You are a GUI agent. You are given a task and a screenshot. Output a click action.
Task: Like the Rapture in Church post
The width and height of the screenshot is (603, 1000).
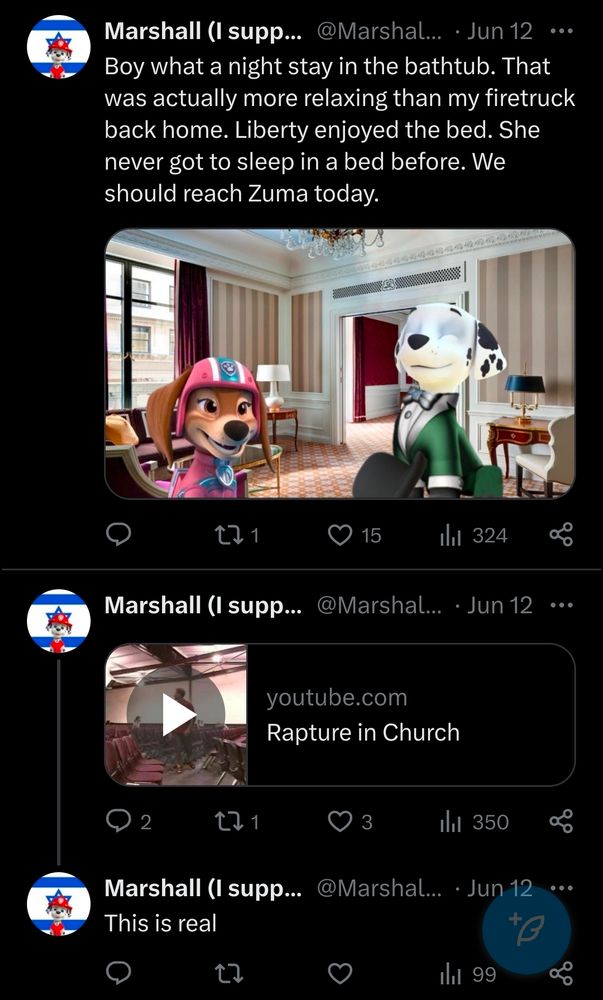tap(340, 822)
